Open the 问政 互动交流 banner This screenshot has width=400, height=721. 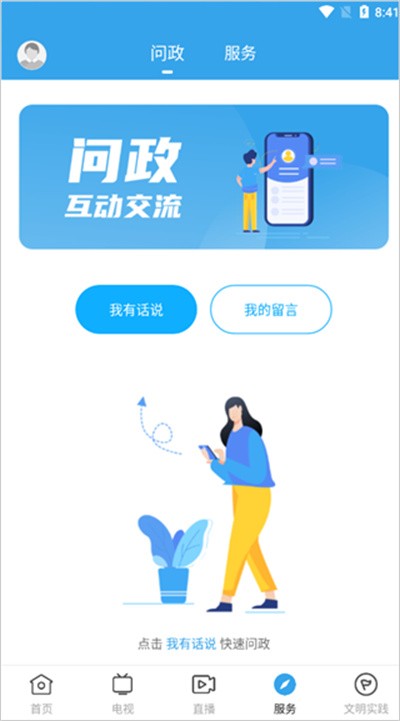click(x=204, y=177)
